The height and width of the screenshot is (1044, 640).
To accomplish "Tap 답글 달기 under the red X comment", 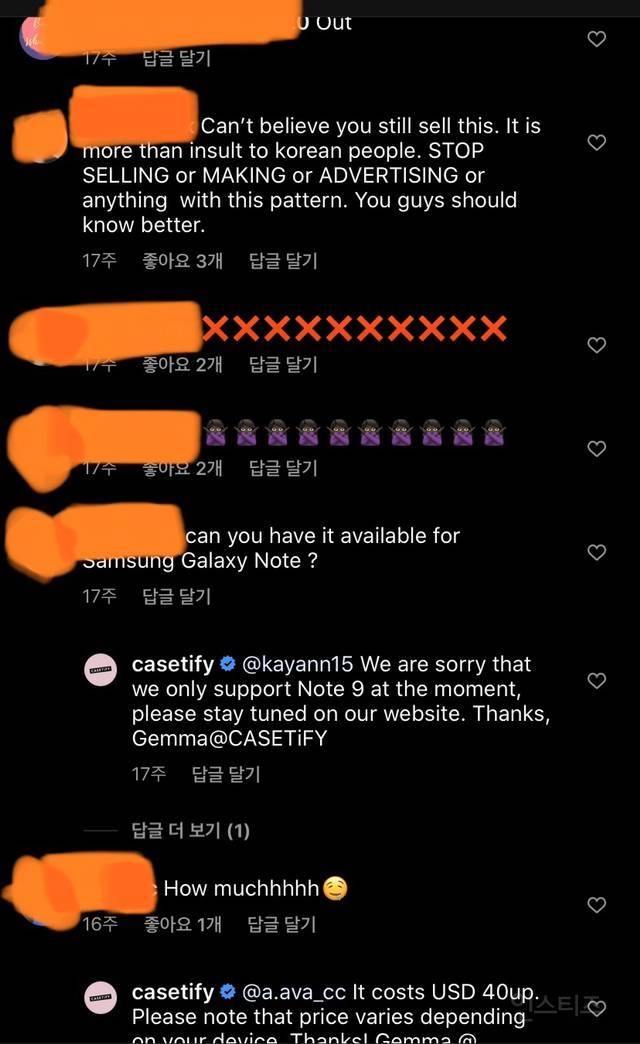I will pyautogui.click(x=283, y=365).
